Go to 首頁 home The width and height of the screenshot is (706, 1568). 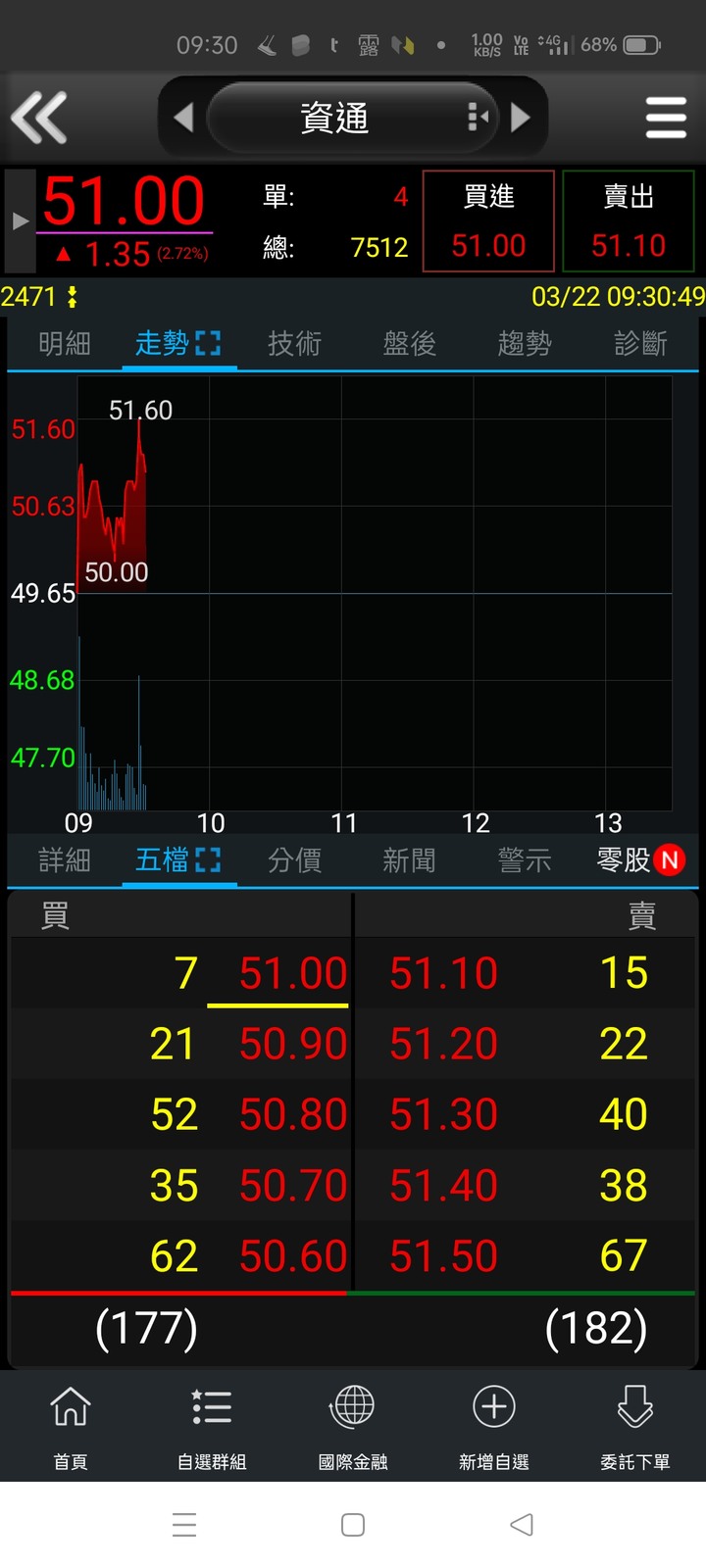tap(71, 1426)
